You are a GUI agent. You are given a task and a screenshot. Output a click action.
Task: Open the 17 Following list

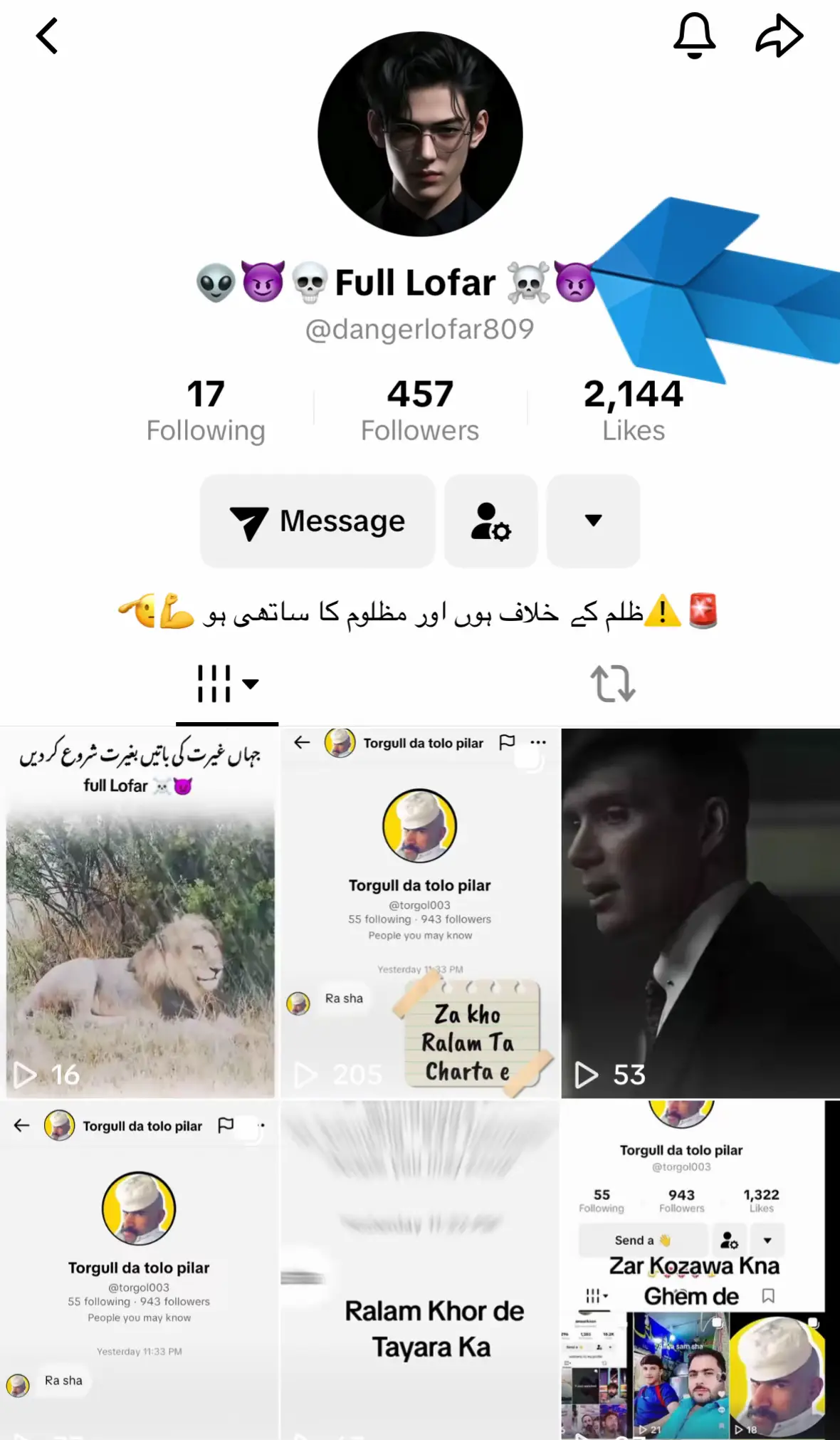(206, 410)
